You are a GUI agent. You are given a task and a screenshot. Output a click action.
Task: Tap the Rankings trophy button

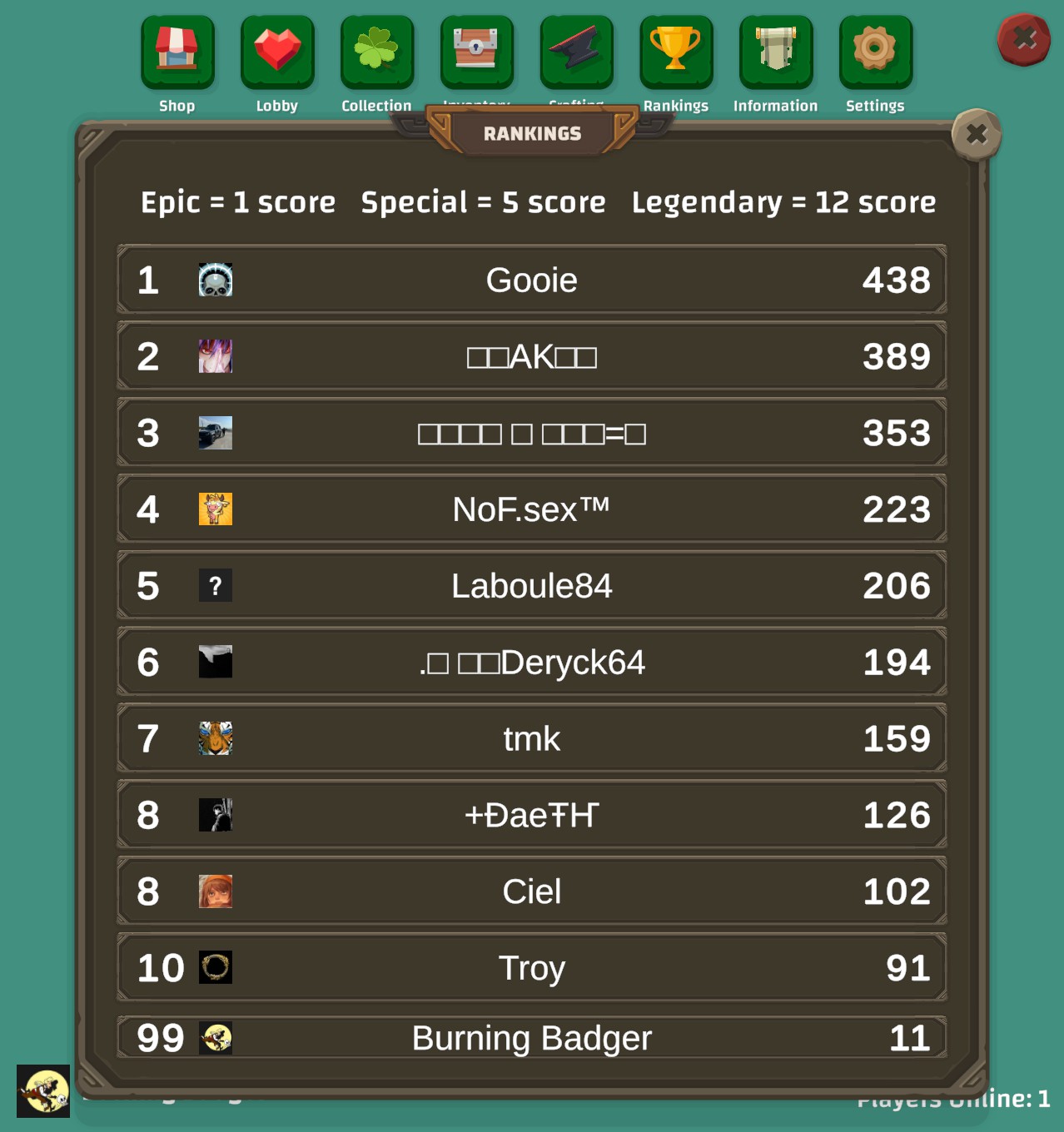click(676, 52)
